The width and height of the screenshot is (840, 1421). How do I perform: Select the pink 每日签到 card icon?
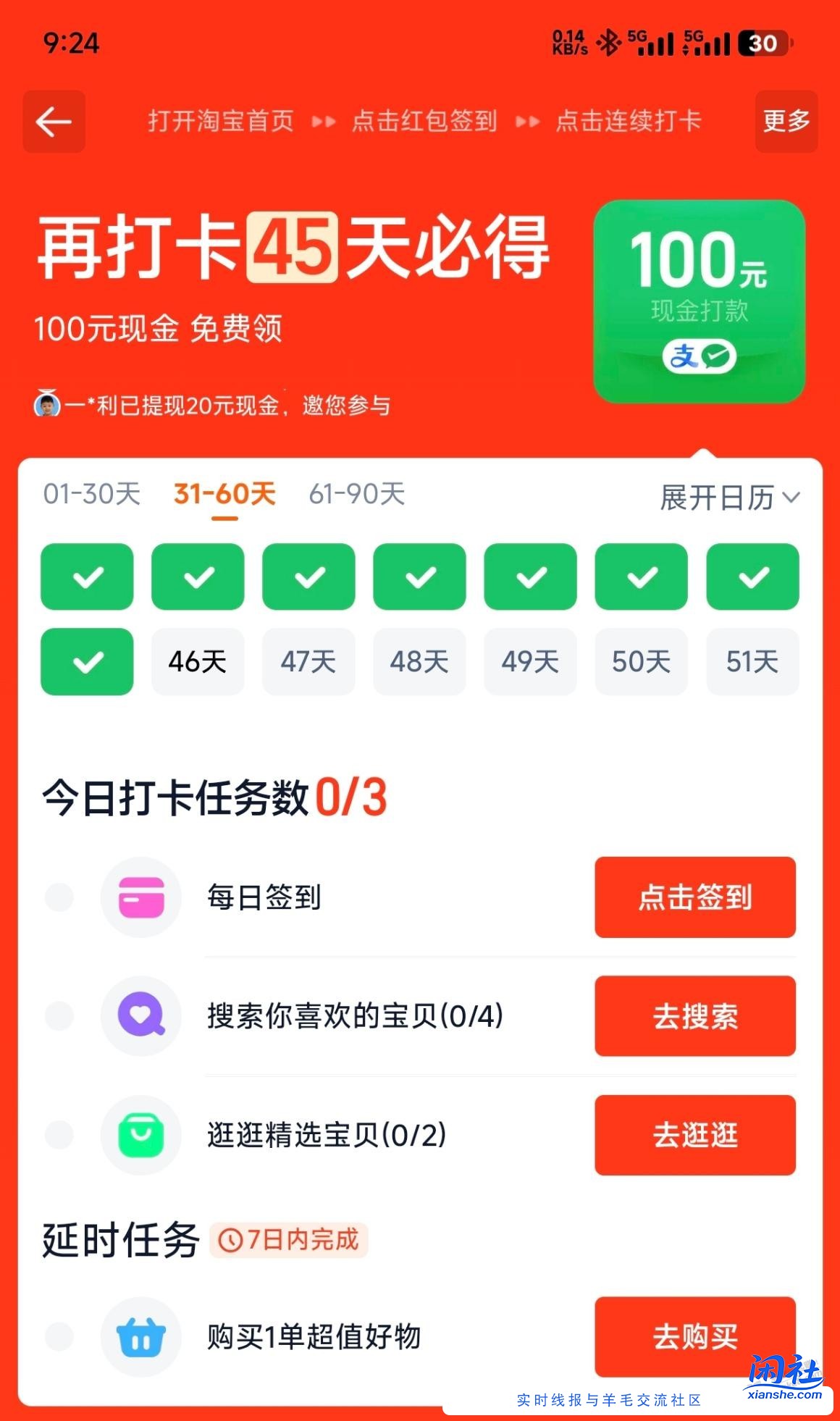(141, 897)
